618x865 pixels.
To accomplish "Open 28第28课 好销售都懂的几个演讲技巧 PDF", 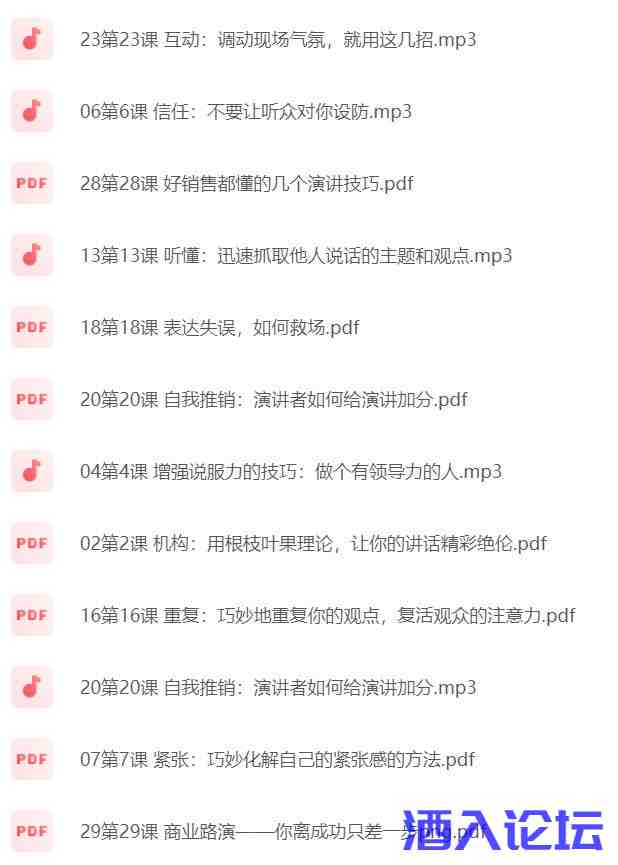I will 247,184.
